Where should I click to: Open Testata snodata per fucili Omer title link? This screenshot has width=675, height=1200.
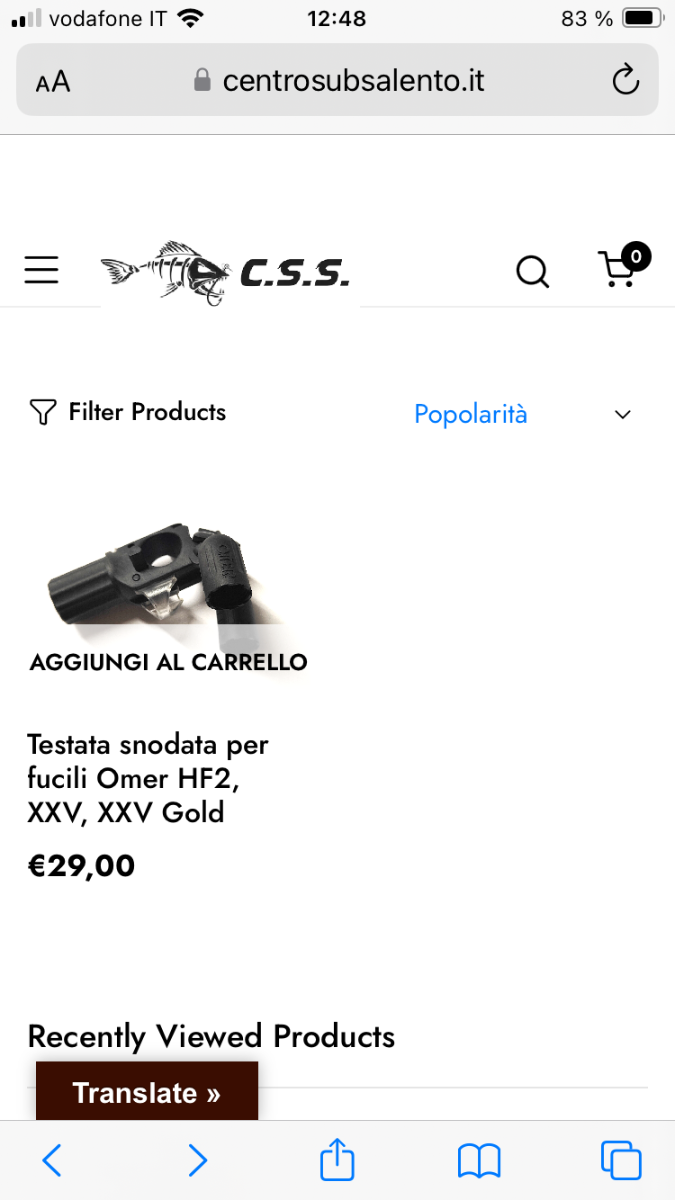[148, 778]
